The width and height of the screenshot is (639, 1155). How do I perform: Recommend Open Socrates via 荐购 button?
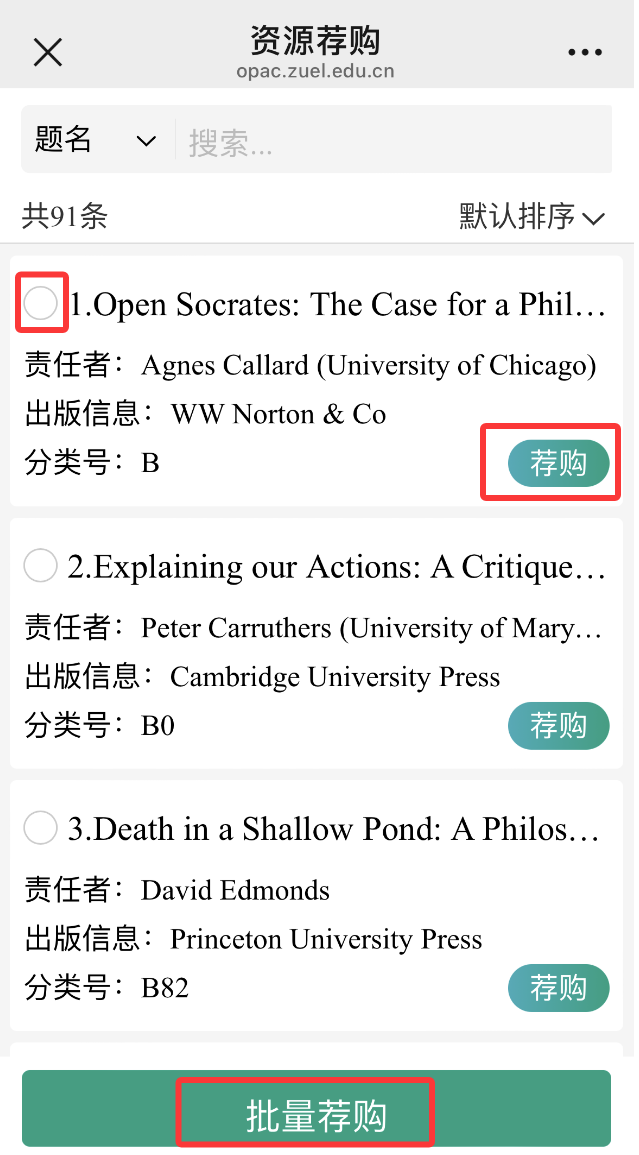pos(558,464)
